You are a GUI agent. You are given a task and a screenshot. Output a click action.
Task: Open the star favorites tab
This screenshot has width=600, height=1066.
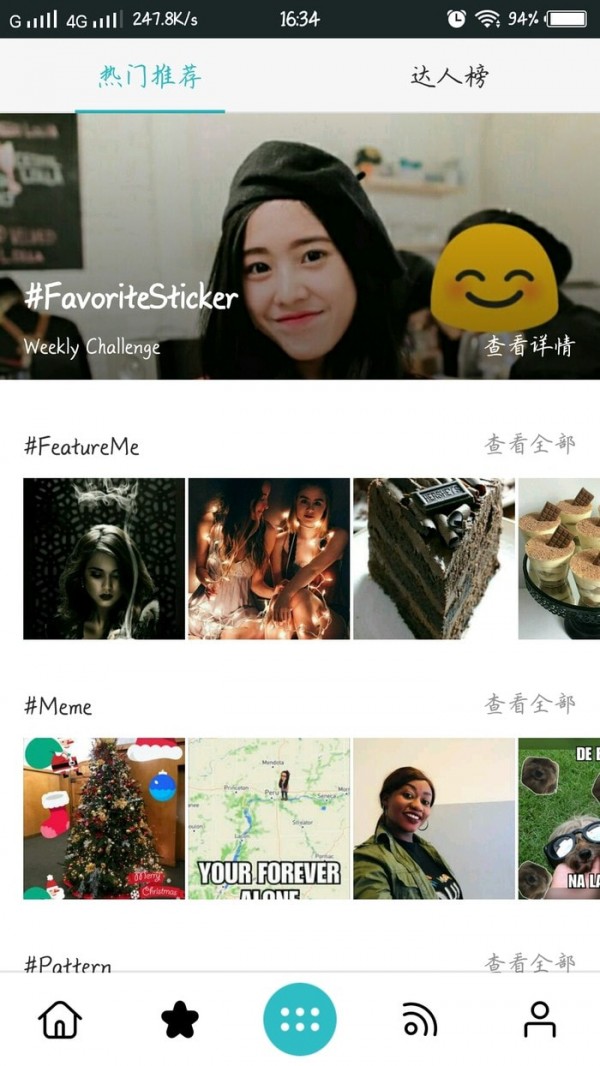[180, 1020]
